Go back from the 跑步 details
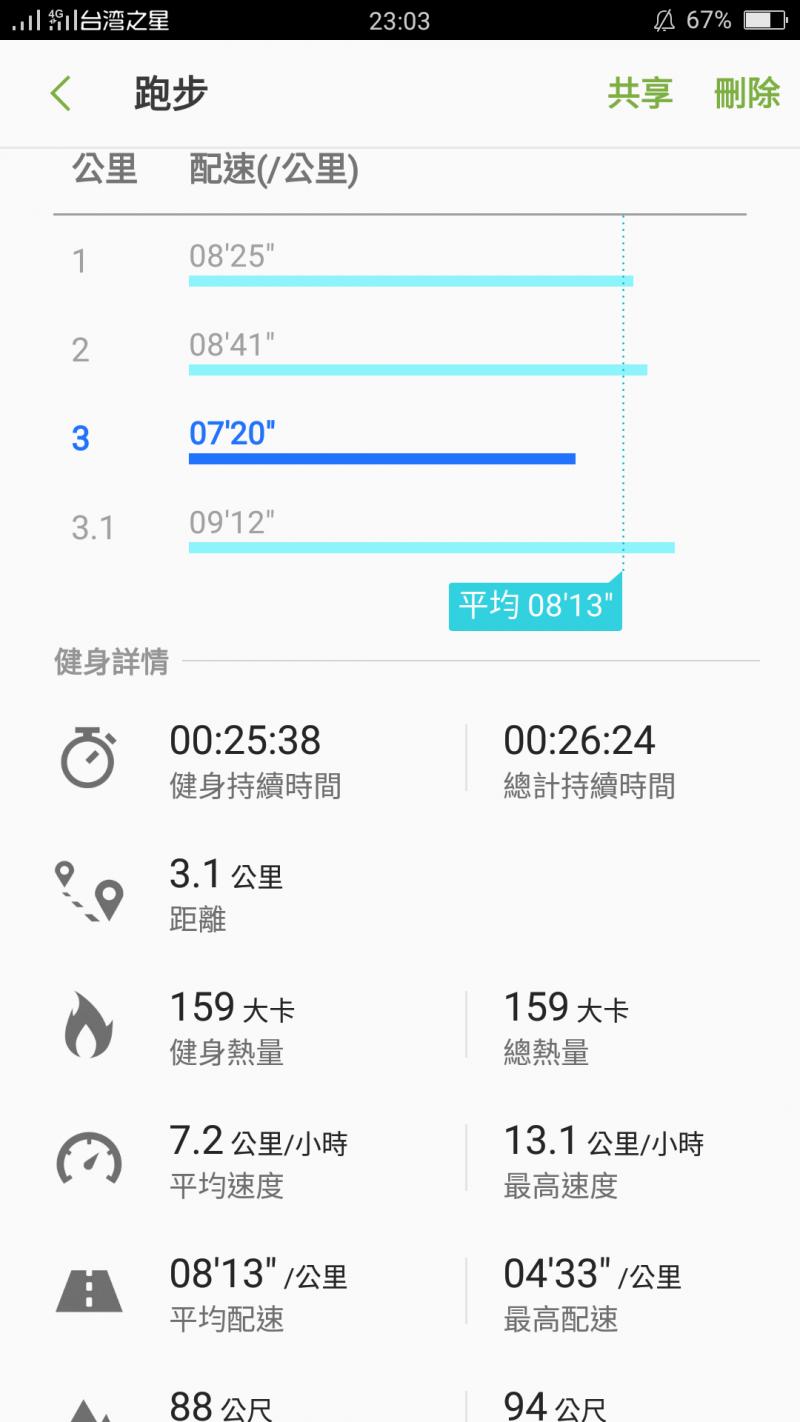This screenshot has height=1422, width=800. tap(61, 94)
